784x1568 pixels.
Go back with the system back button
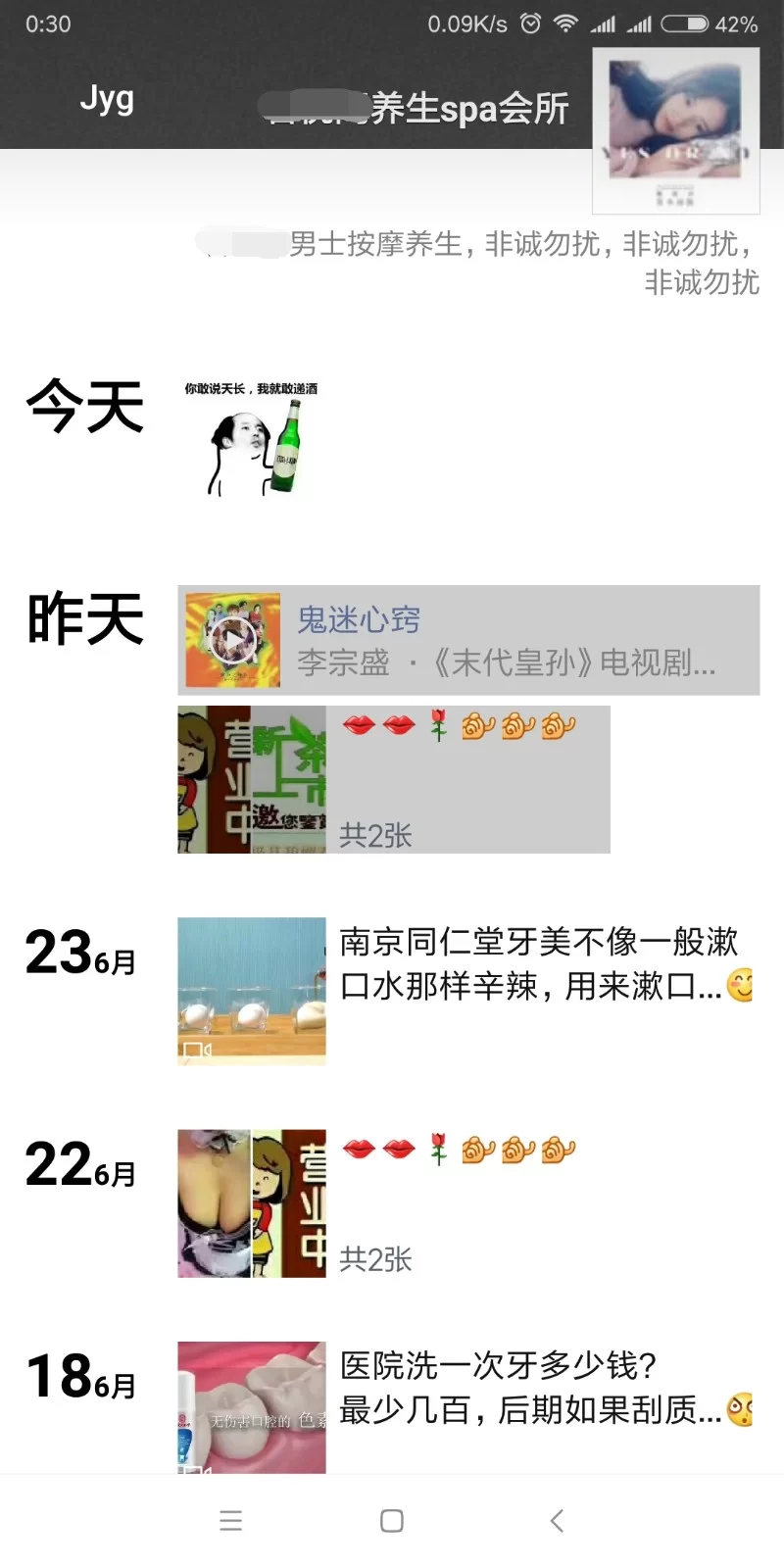(x=557, y=1520)
